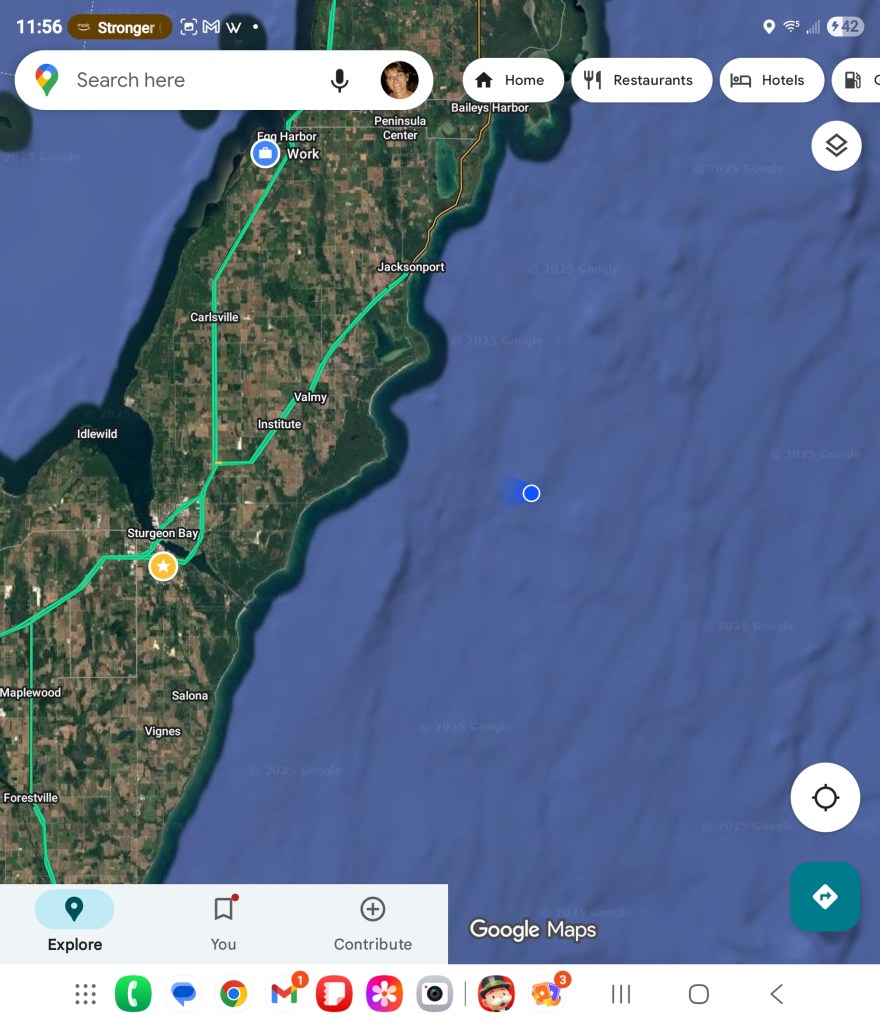Switch to the Explore tab
Screen dimensions: 880x1024
pos(74,923)
